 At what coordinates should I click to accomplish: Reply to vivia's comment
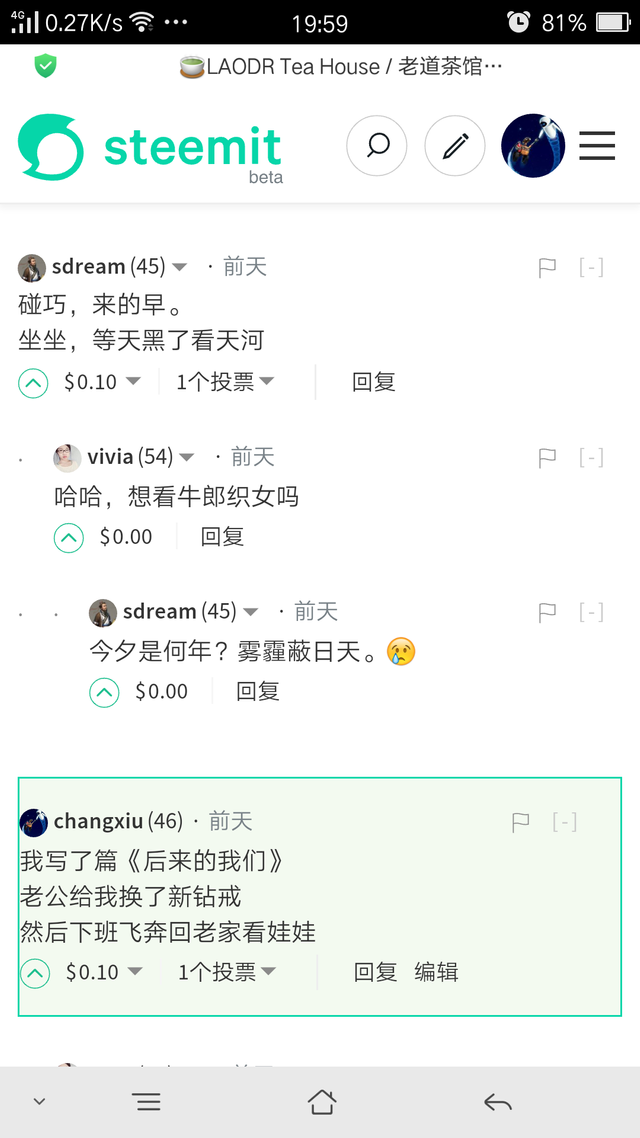[222, 537]
